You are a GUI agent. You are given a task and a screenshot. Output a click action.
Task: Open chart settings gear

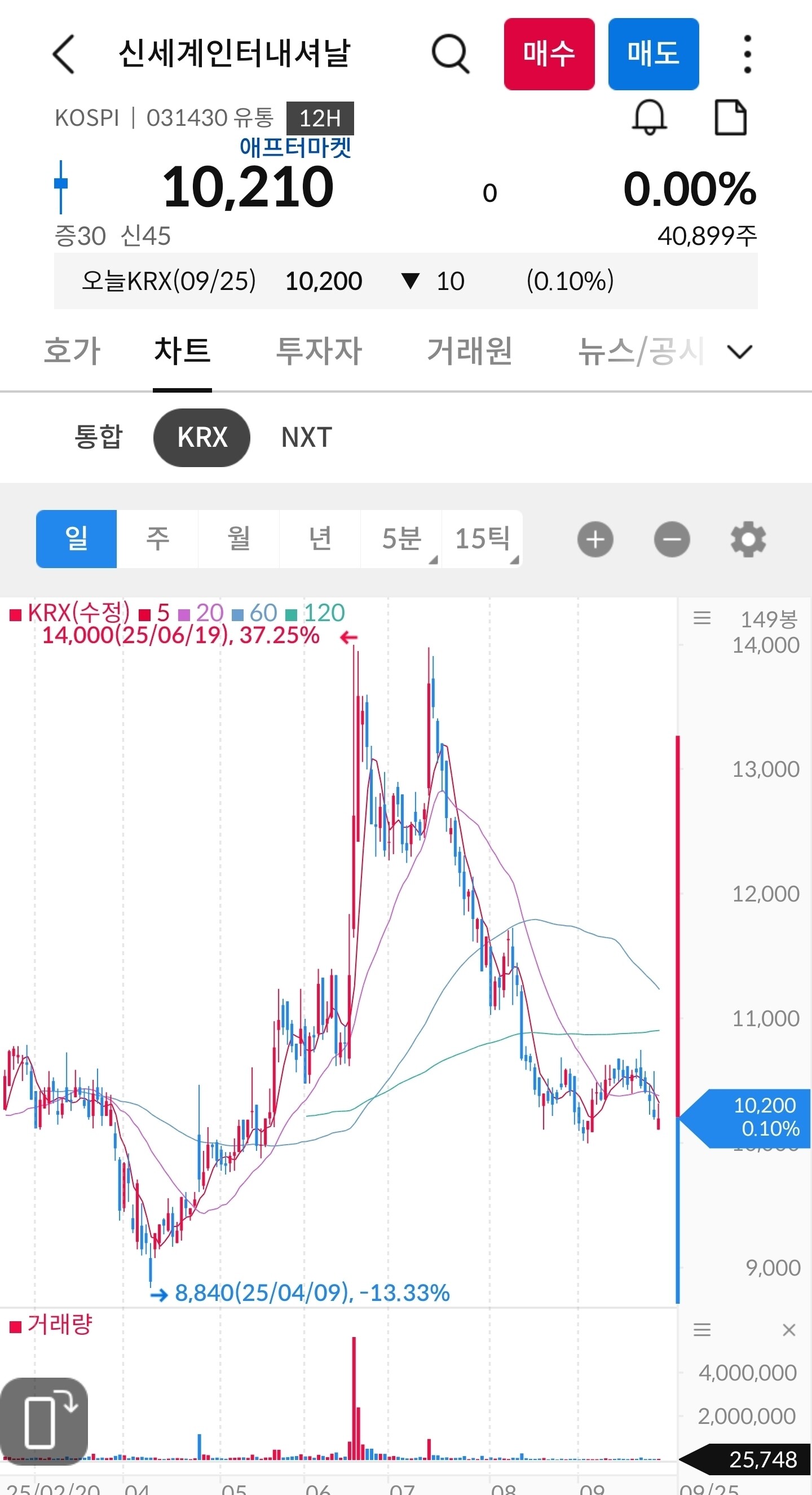[x=748, y=539]
